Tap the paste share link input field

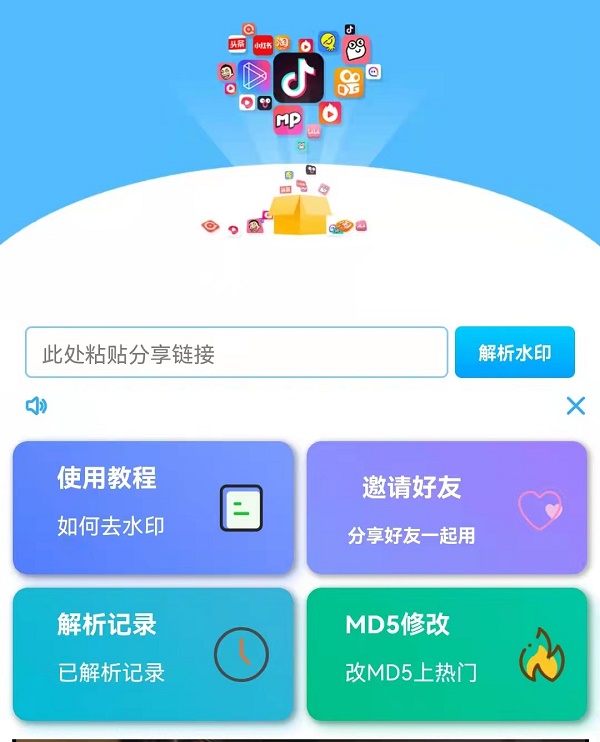click(236, 353)
